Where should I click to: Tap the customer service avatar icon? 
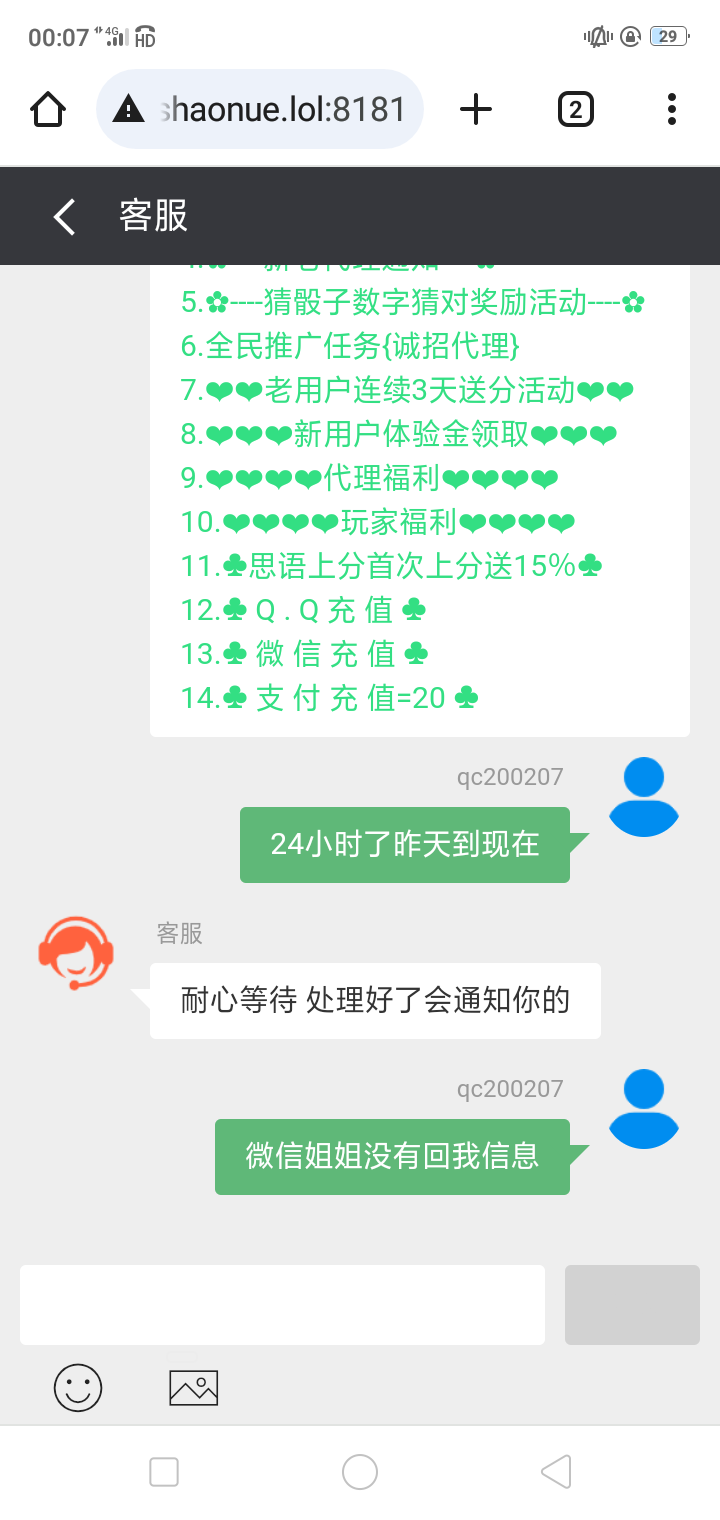pyautogui.click(x=77, y=953)
